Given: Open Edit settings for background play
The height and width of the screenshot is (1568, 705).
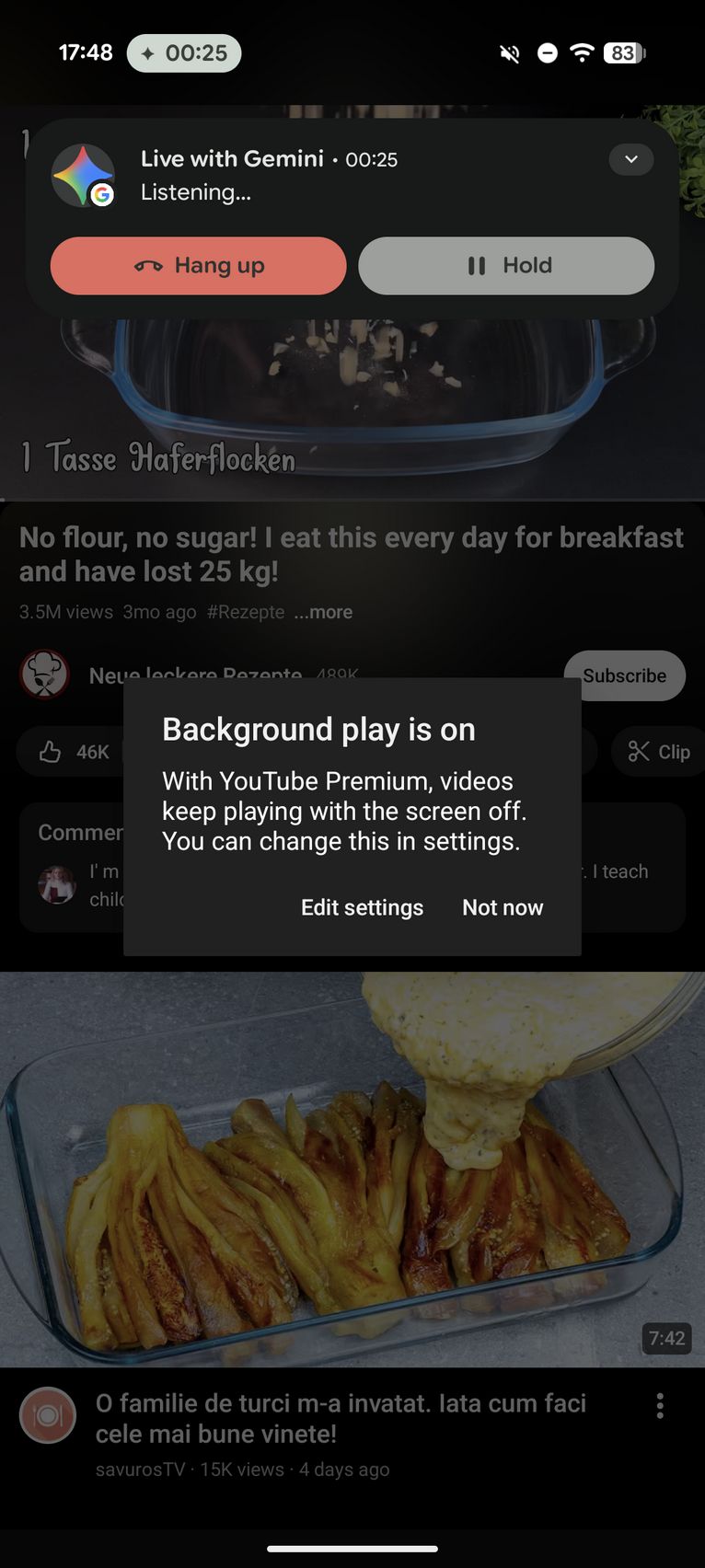Looking at the screenshot, I should point(362,907).
